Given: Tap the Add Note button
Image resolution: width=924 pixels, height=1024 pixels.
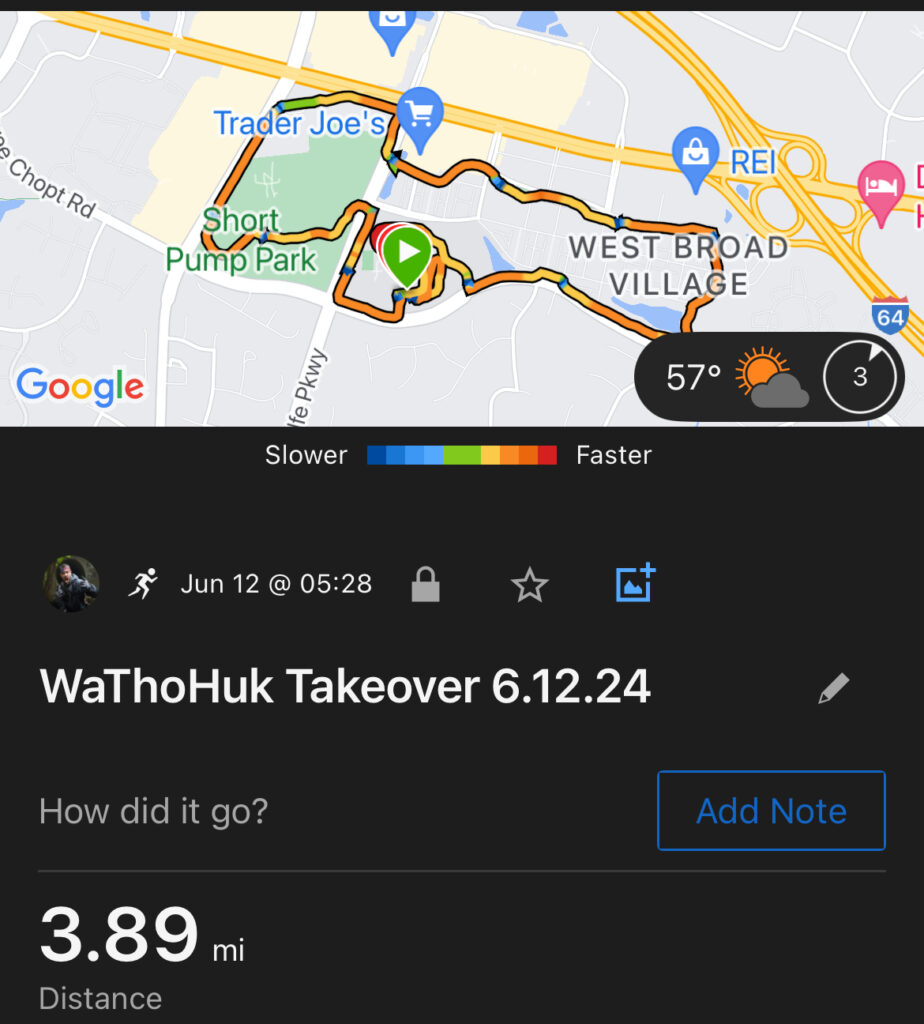Looking at the screenshot, I should point(771,810).
